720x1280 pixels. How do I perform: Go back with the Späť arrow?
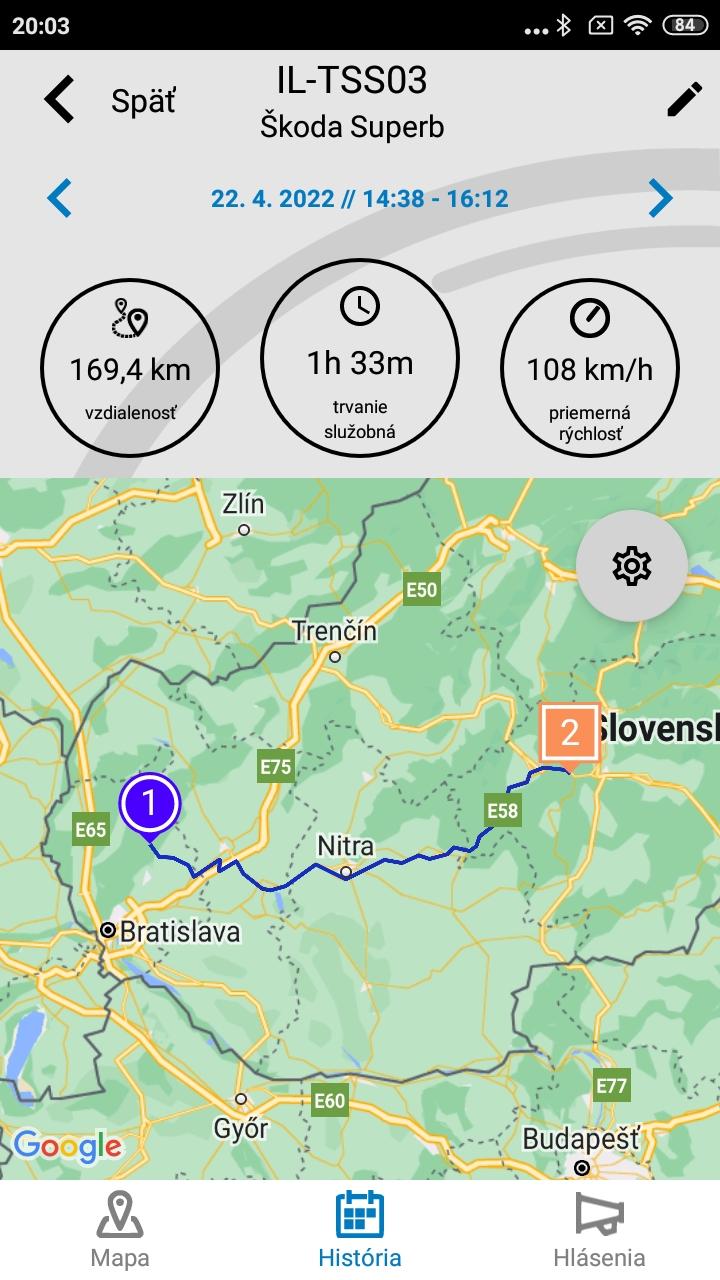[60, 101]
